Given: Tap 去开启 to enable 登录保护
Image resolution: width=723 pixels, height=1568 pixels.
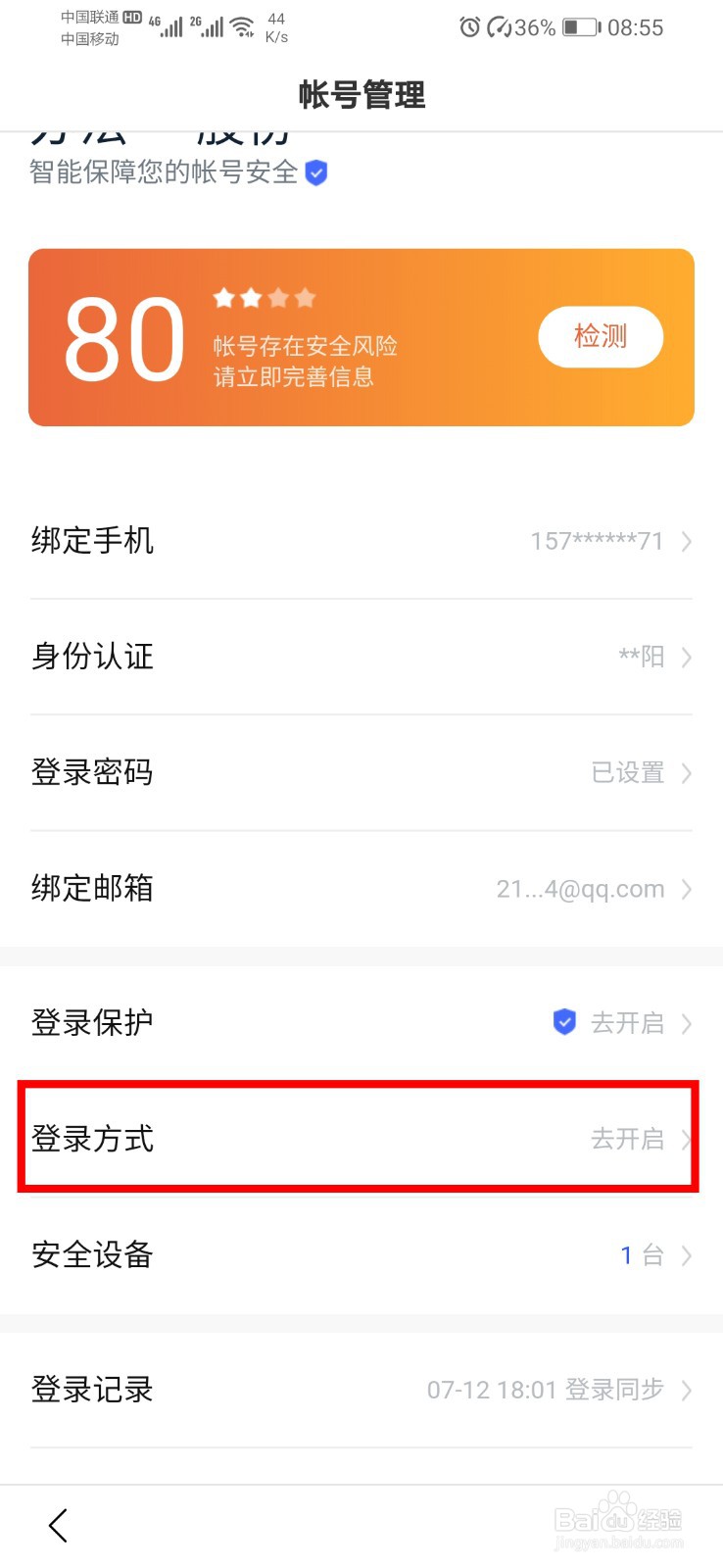Looking at the screenshot, I should (x=628, y=1022).
